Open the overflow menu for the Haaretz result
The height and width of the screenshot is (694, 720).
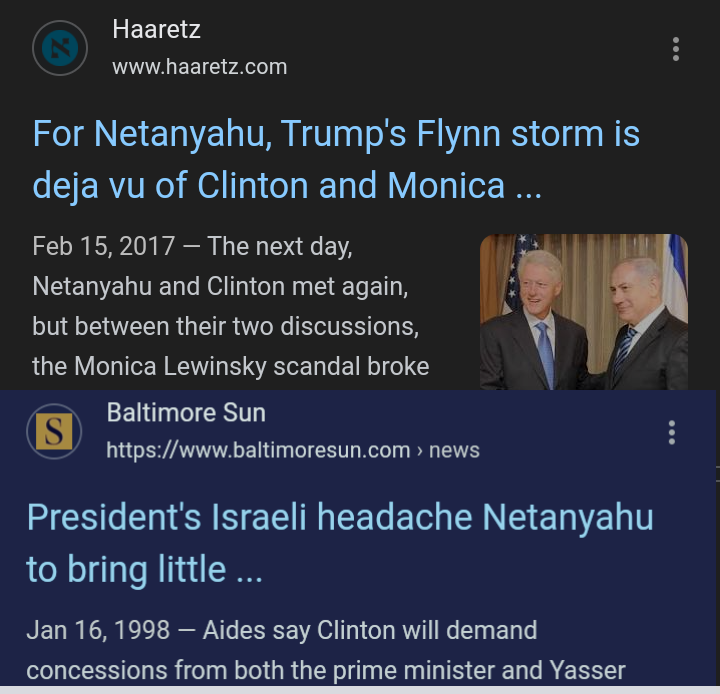tap(676, 49)
